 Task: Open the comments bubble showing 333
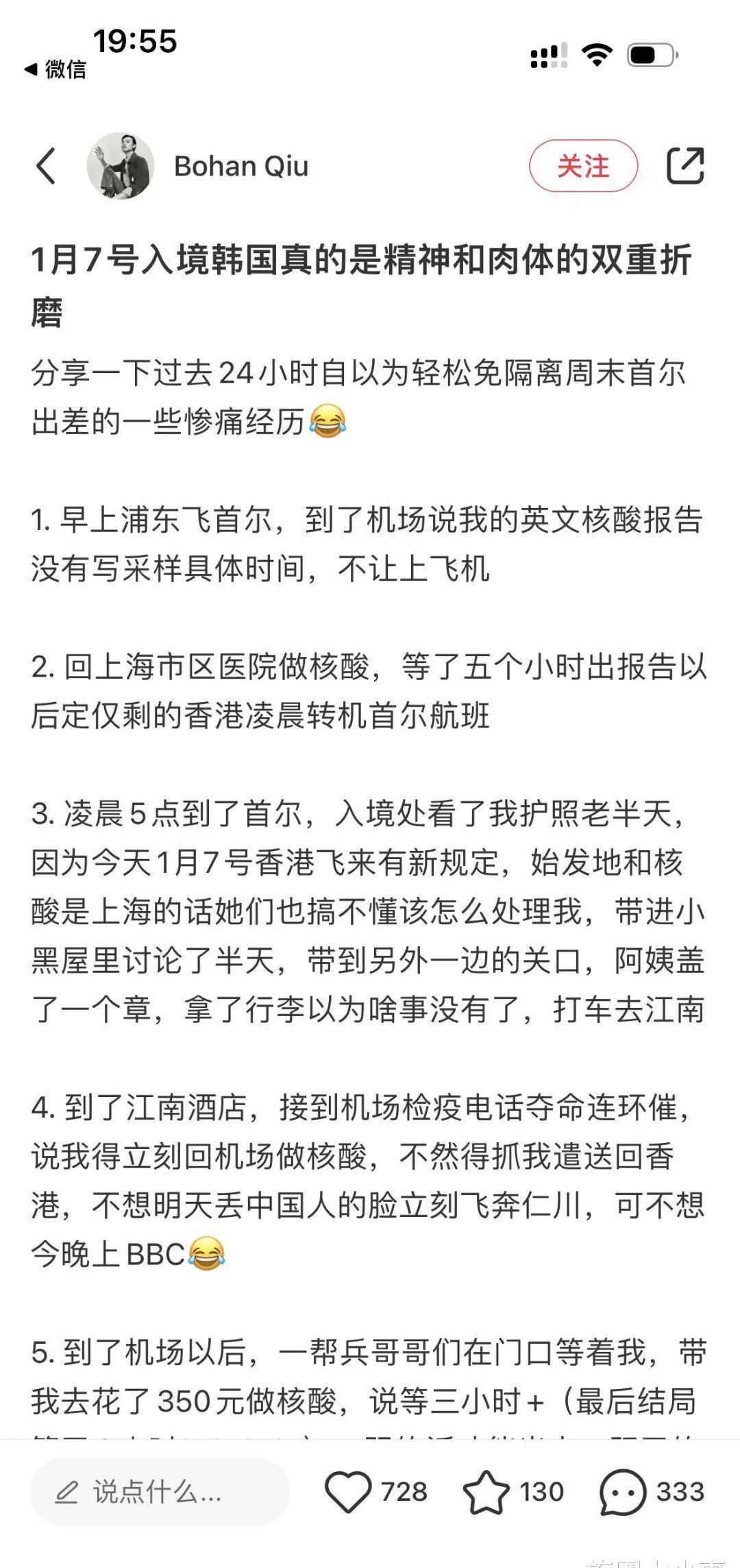623,1491
